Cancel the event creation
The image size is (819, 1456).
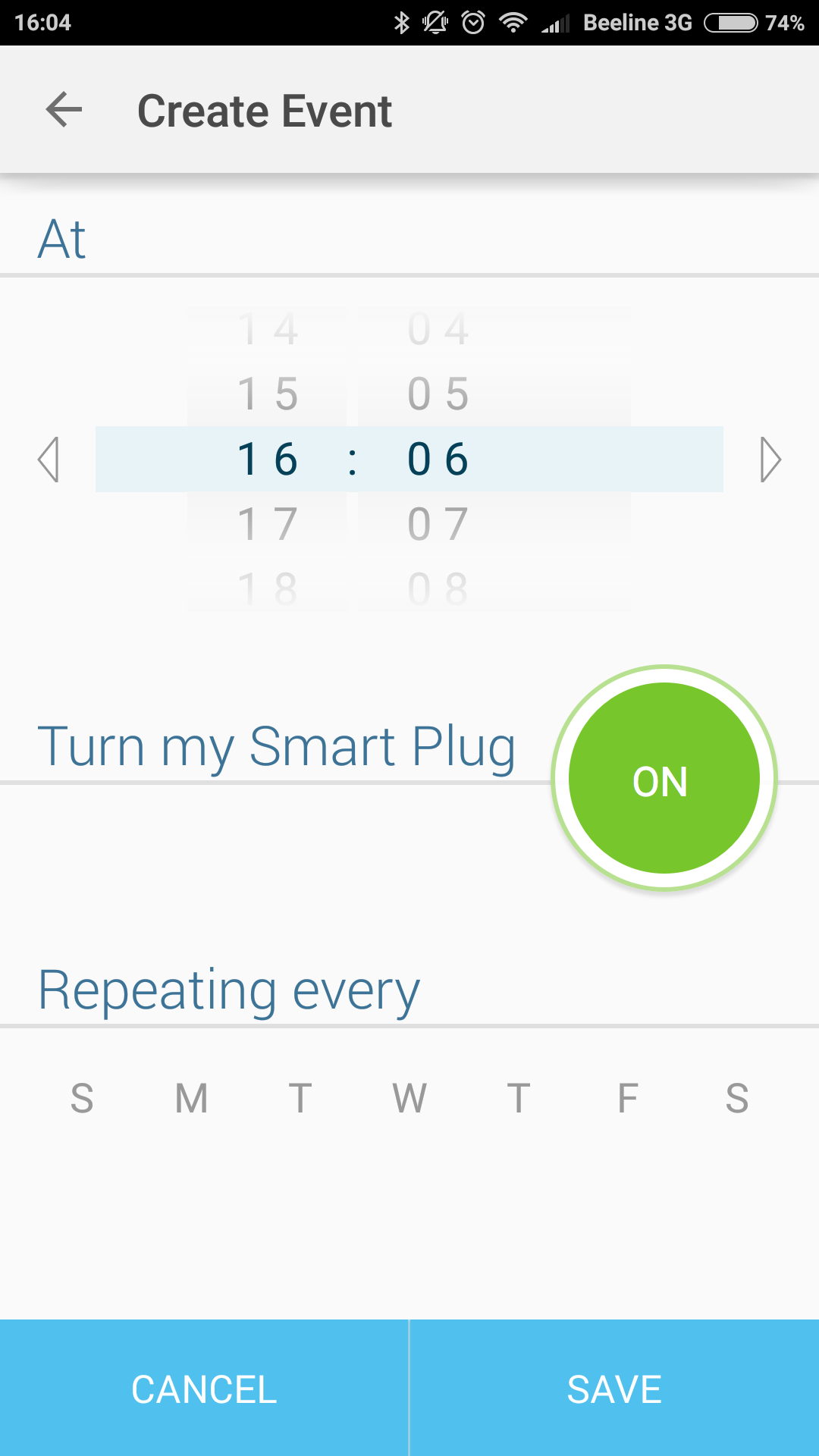(204, 1388)
